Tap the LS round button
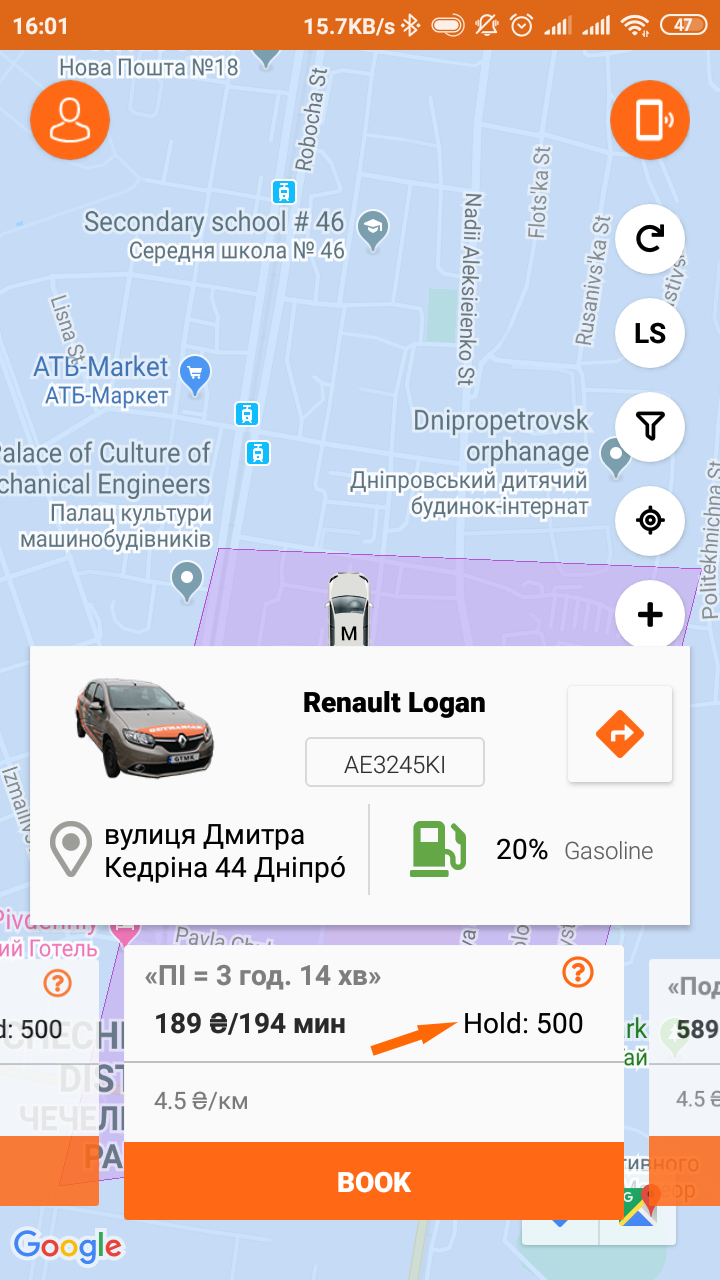This screenshot has height=1280, width=720. [x=650, y=333]
